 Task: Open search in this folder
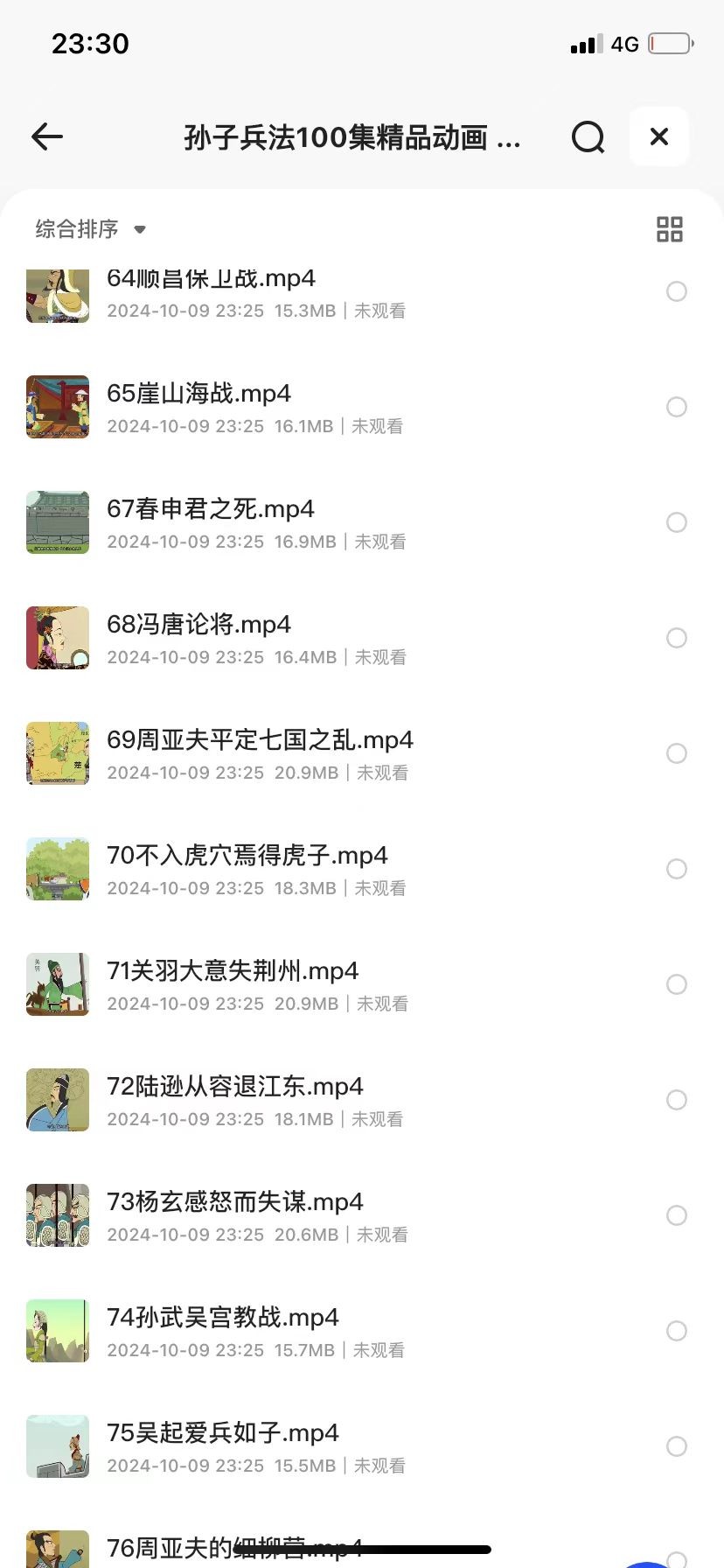coord(588,137)
